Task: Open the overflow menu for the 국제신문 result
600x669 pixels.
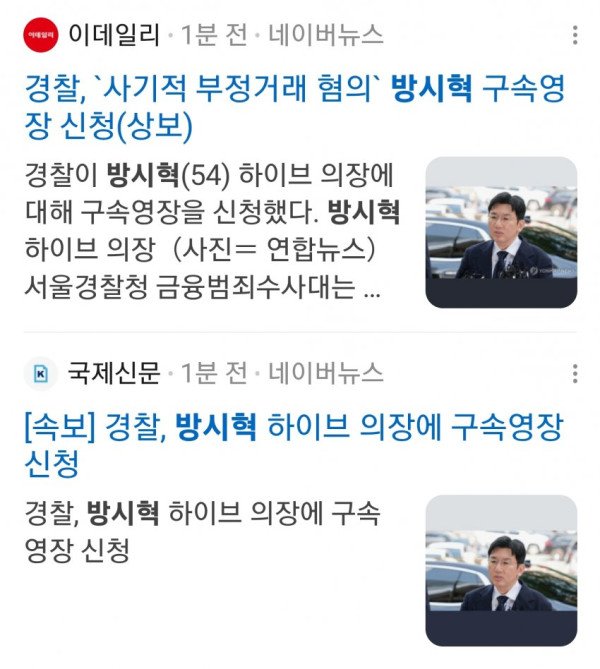Action: 575,374
